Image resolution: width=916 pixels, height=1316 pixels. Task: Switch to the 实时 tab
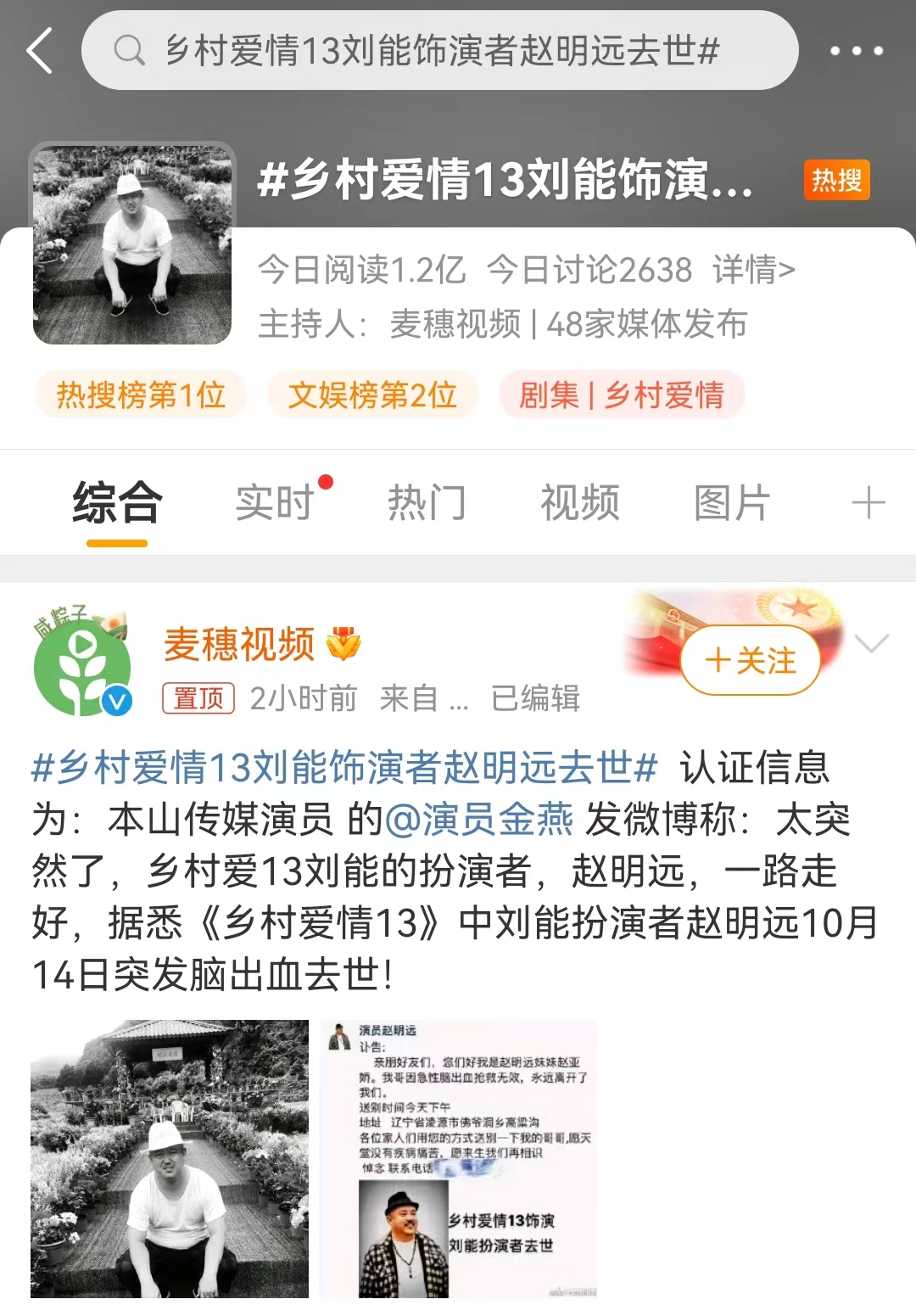point(274,502)
